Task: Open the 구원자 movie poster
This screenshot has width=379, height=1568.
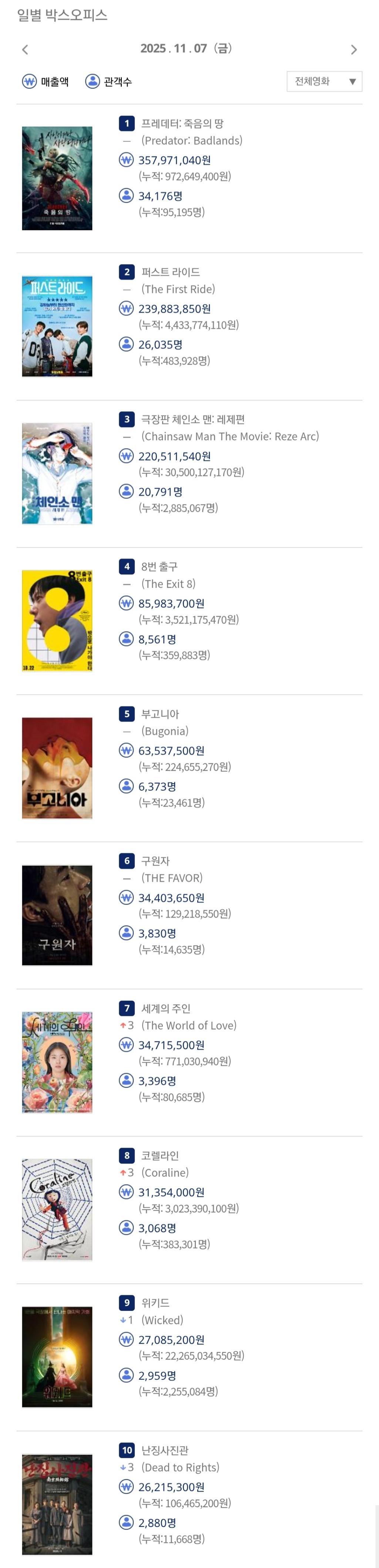Action: coord(57,915)
